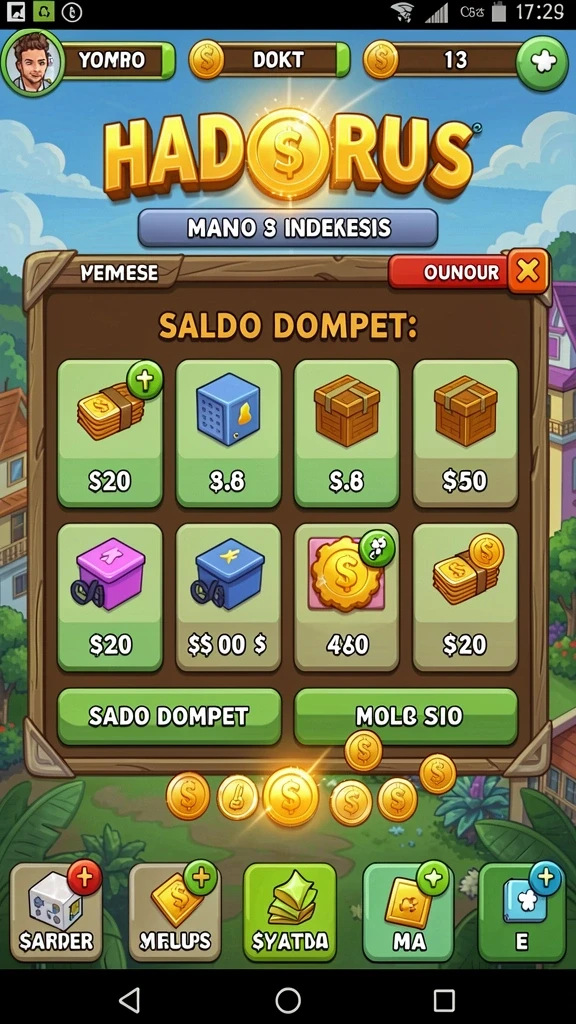Viewport: 576px width, 1024px height.
Task: Tap the red OUNOUR button
Action: 449,272
